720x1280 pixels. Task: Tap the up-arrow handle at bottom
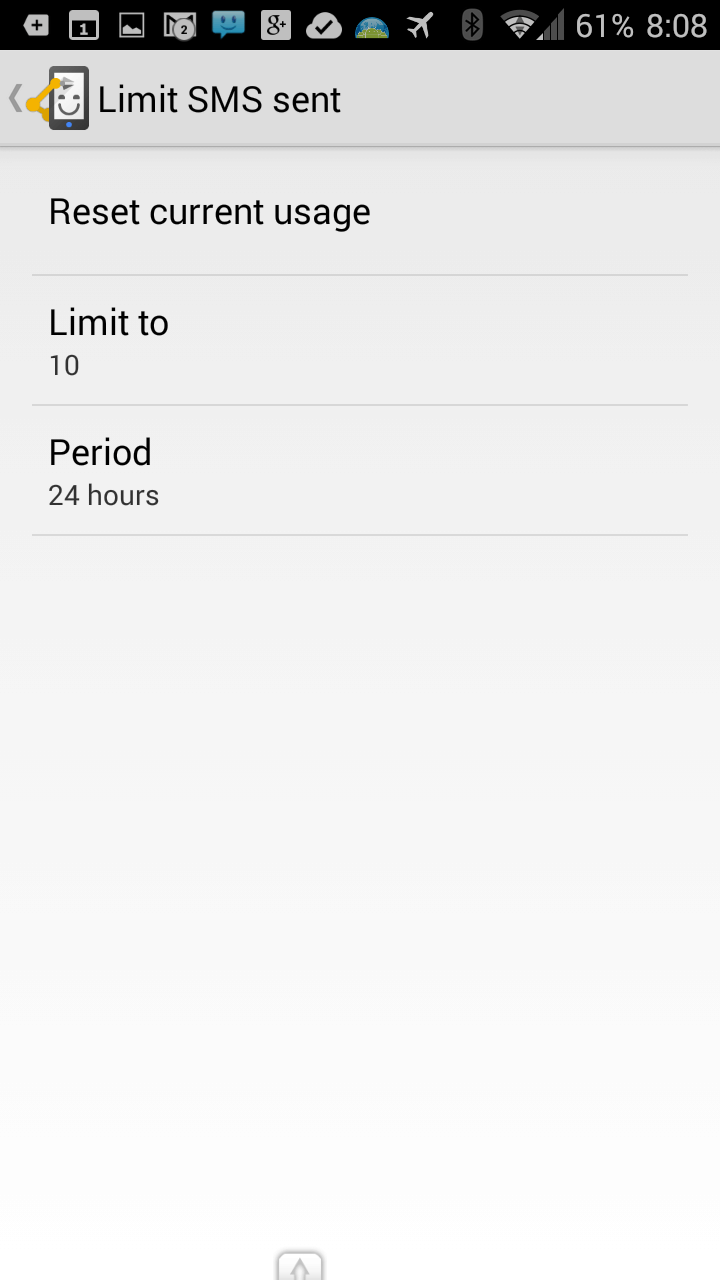point(300,1266)
